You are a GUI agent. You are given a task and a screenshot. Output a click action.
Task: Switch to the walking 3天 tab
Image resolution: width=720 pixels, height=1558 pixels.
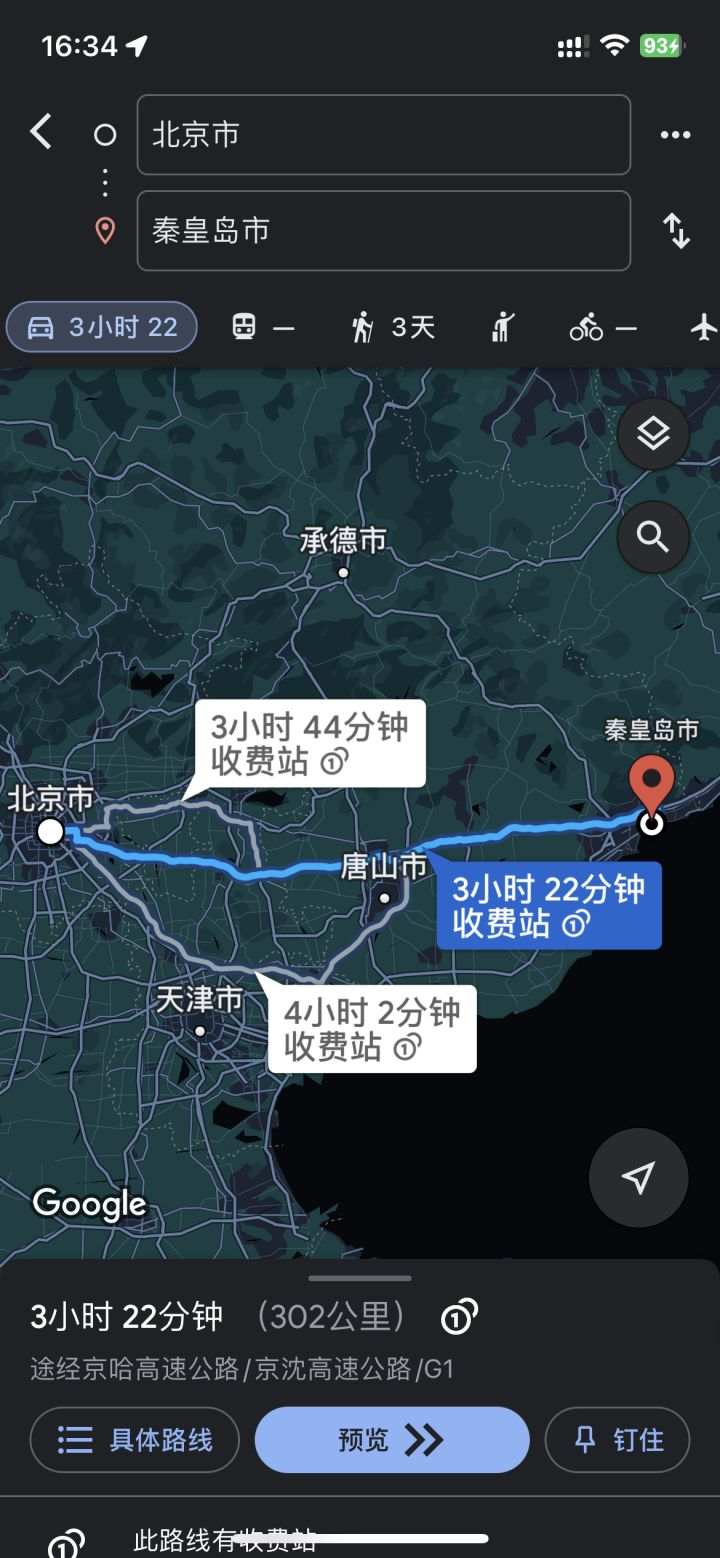coord(393,327)
